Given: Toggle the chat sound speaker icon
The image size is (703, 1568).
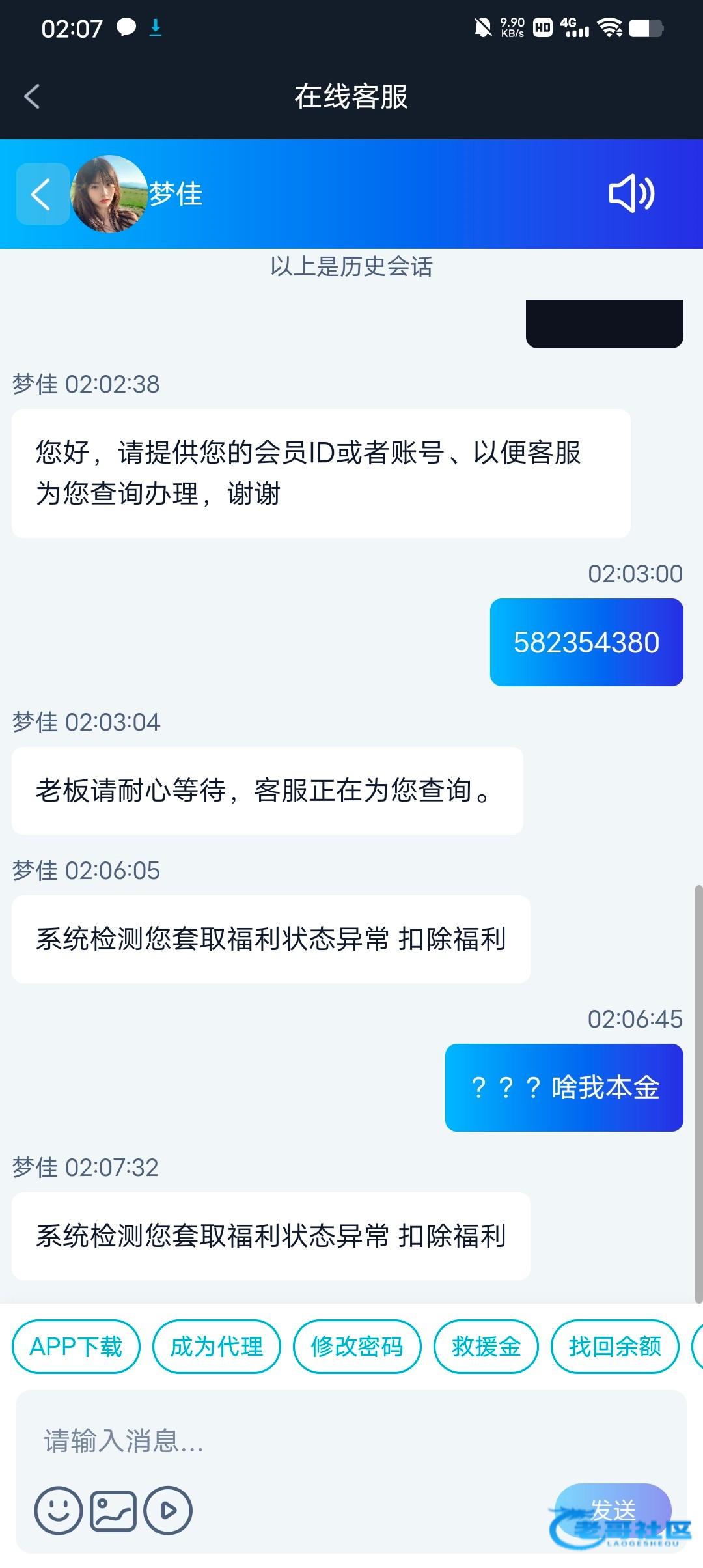Looking at the screenshot, I should click(x=631, y=193).
